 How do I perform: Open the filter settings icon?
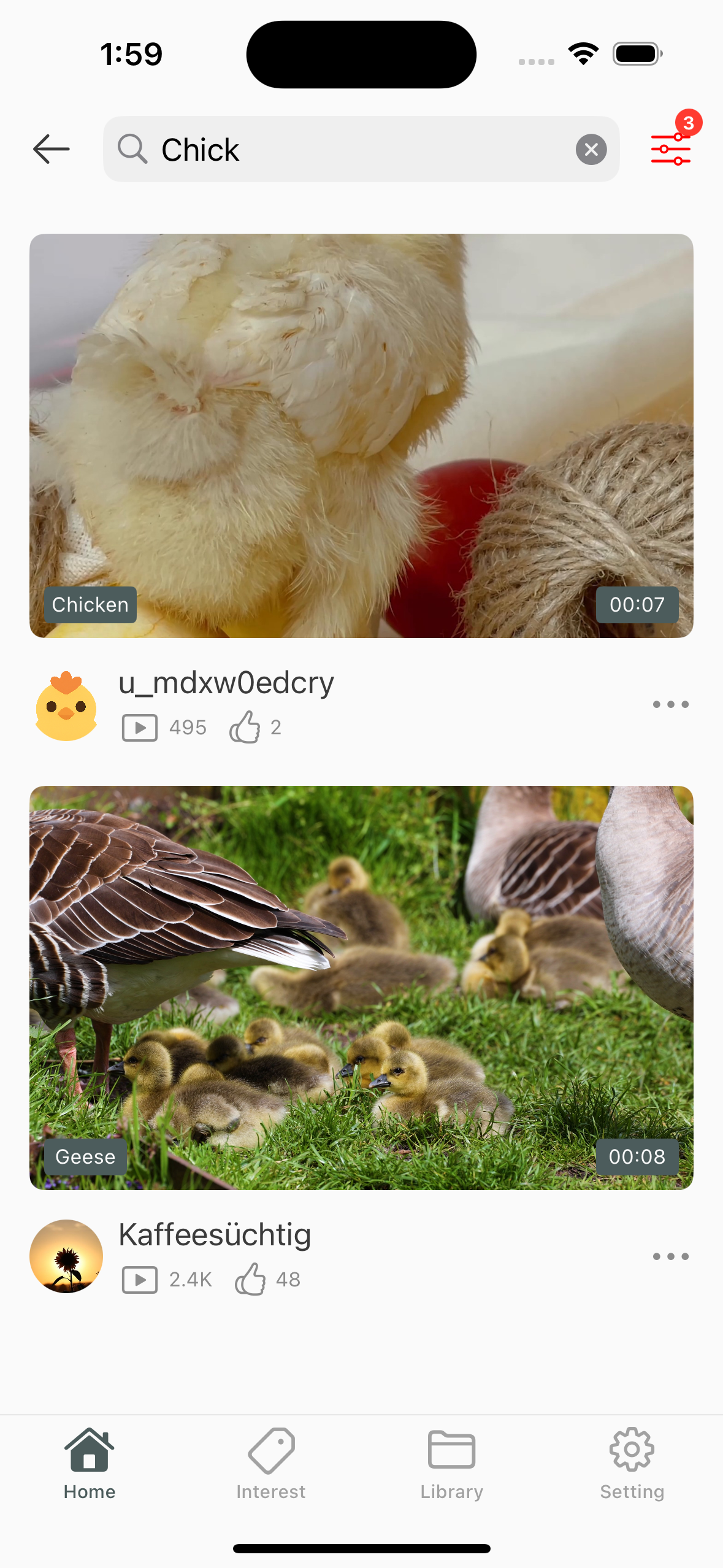[x=671, y=148]
